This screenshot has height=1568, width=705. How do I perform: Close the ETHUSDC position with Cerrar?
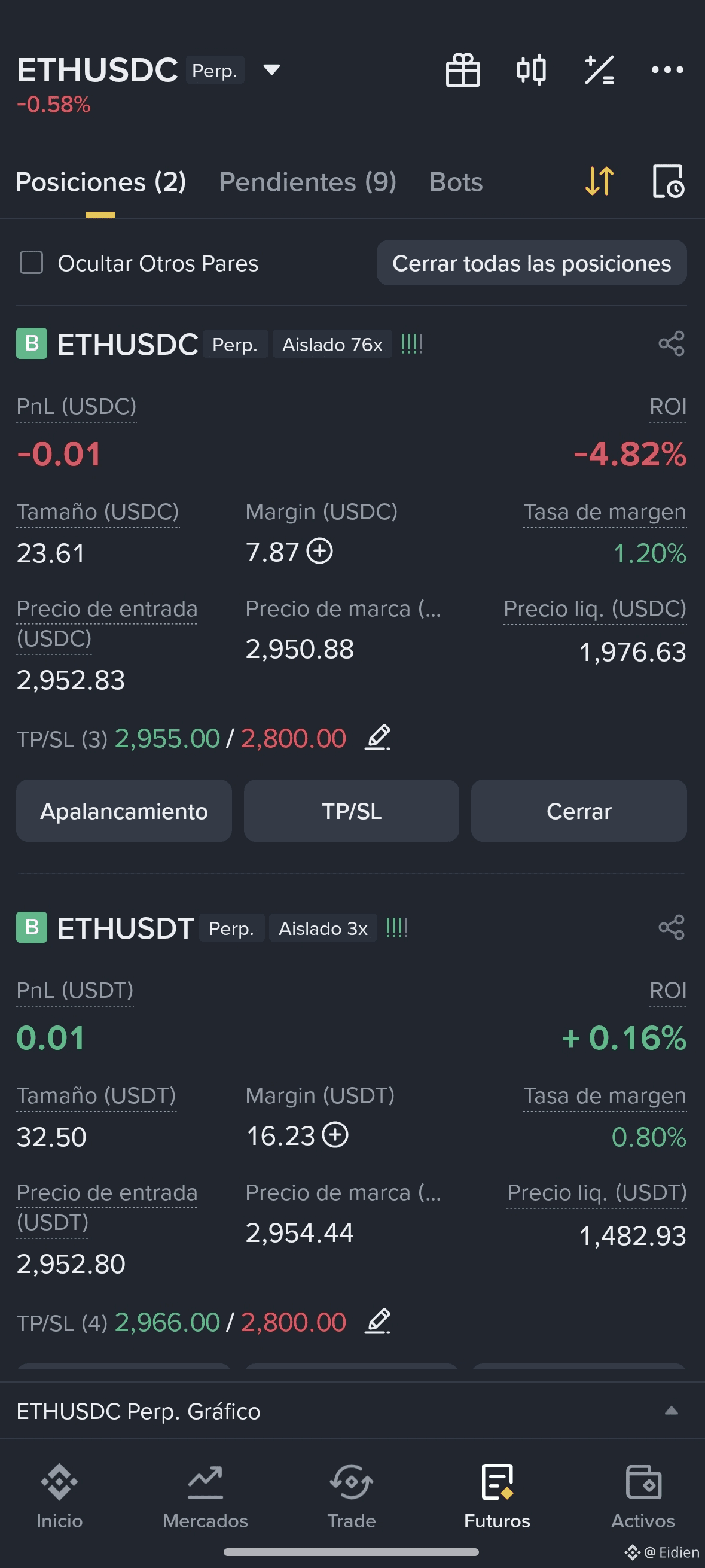tap(579, 811)
